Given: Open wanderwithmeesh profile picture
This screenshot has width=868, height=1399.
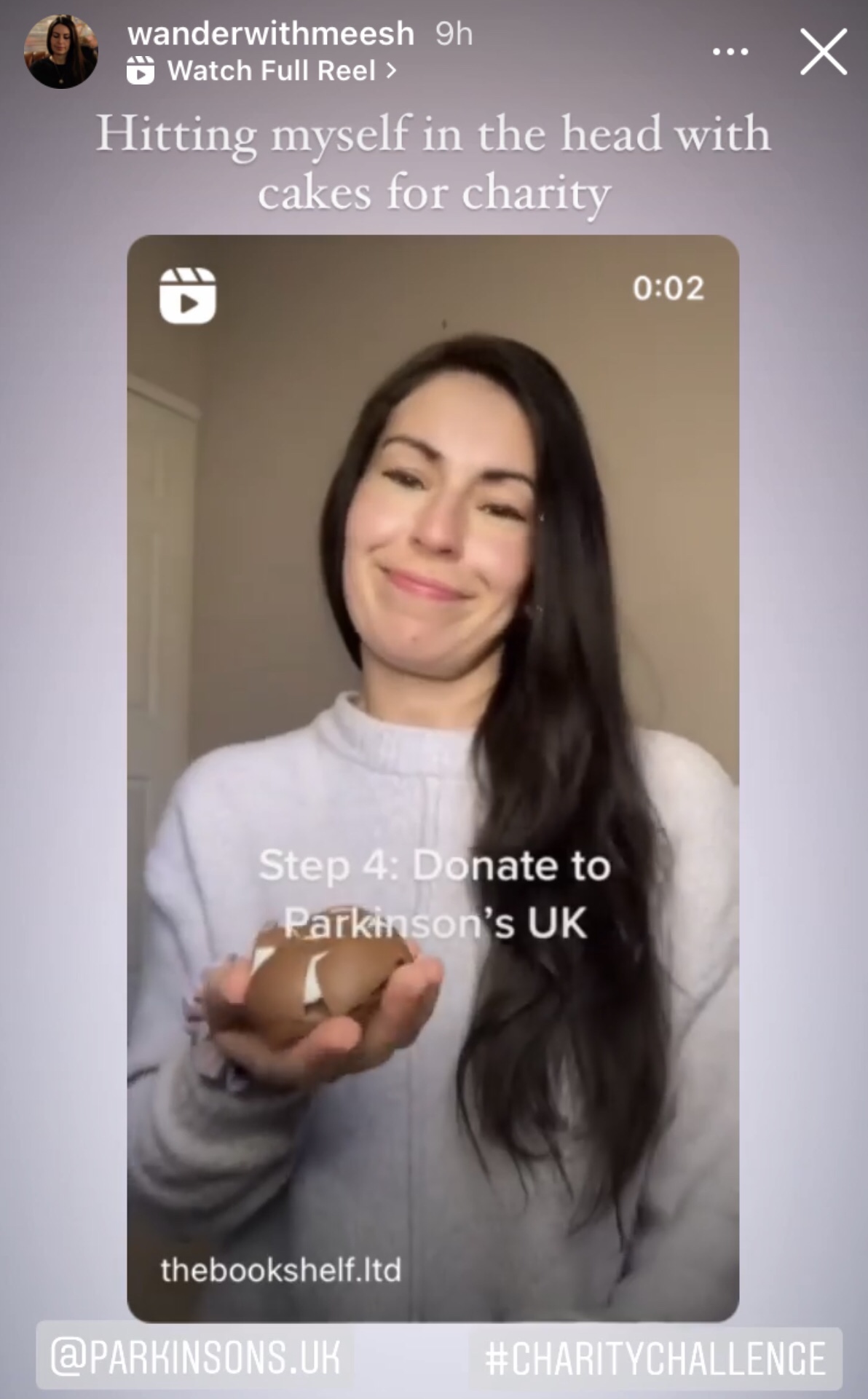Looking at the screenshot, I should point(61,52).
